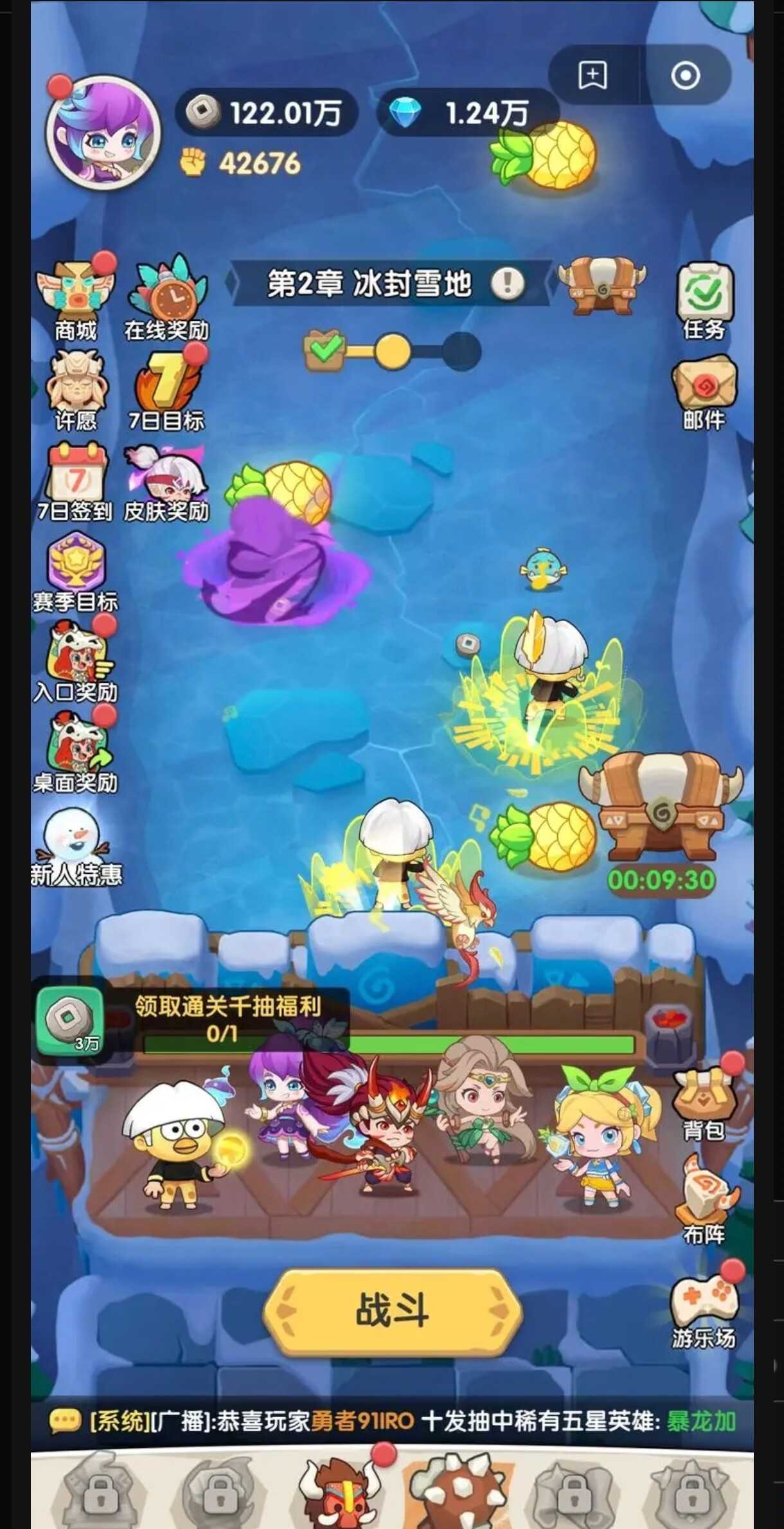The height and width of the screenshot is (1529, 784).
Task: Check the 邮件 mailbox
Action: (704, 391)
